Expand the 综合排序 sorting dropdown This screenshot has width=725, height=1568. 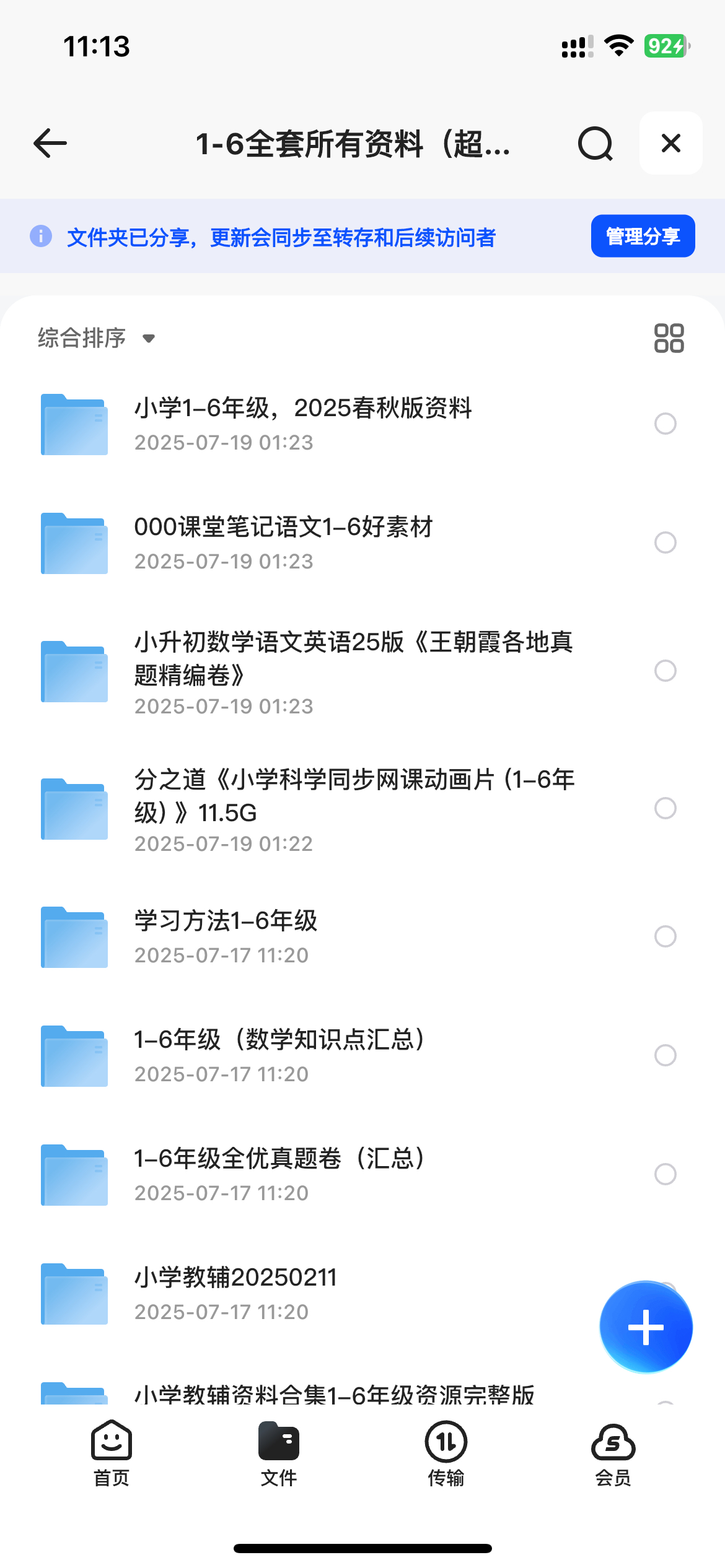[96, 338]
